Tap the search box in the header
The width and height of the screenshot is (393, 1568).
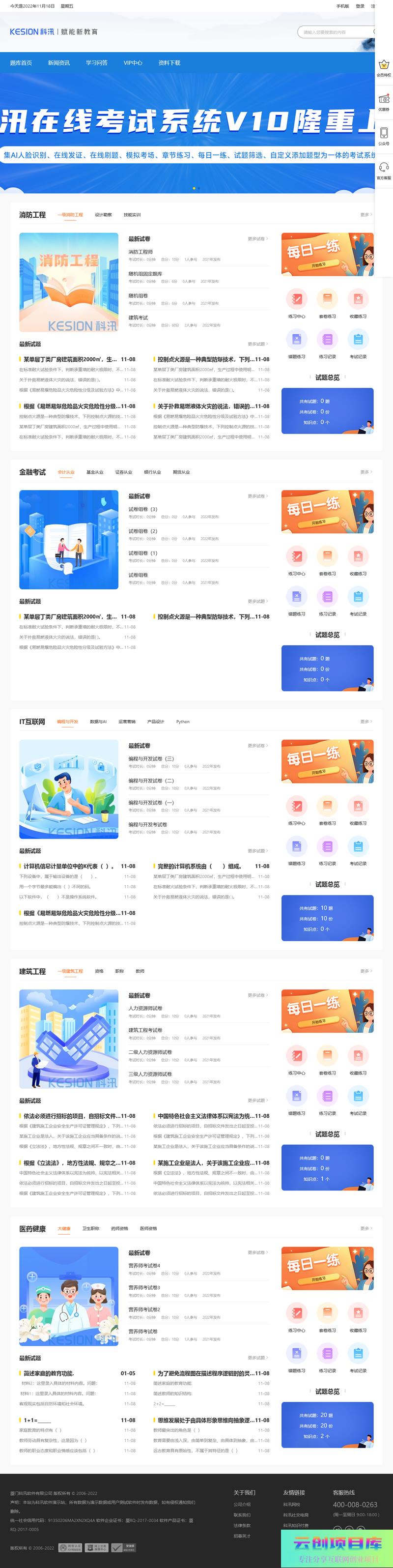click(335, 32)
